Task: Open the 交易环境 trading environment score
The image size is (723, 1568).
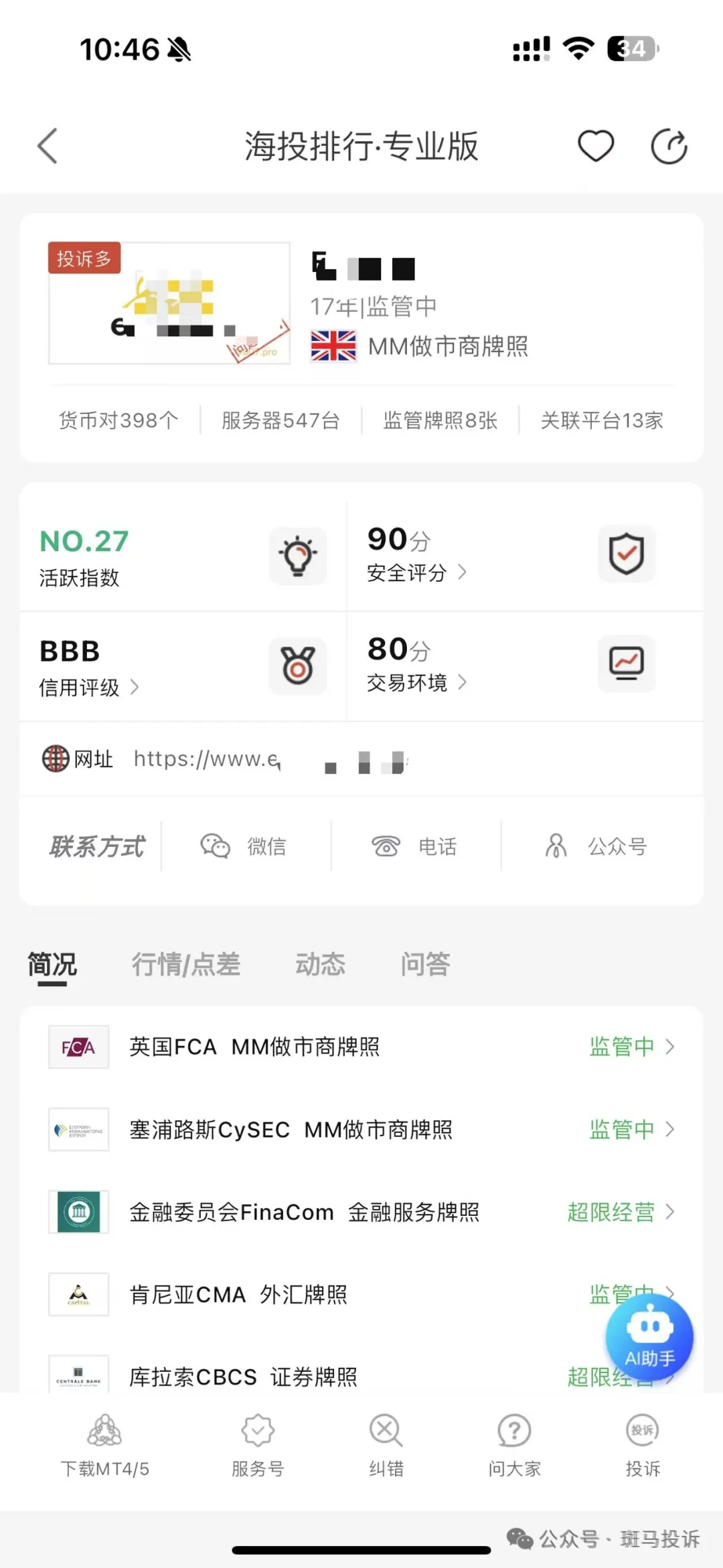Action: coord(416,682)
